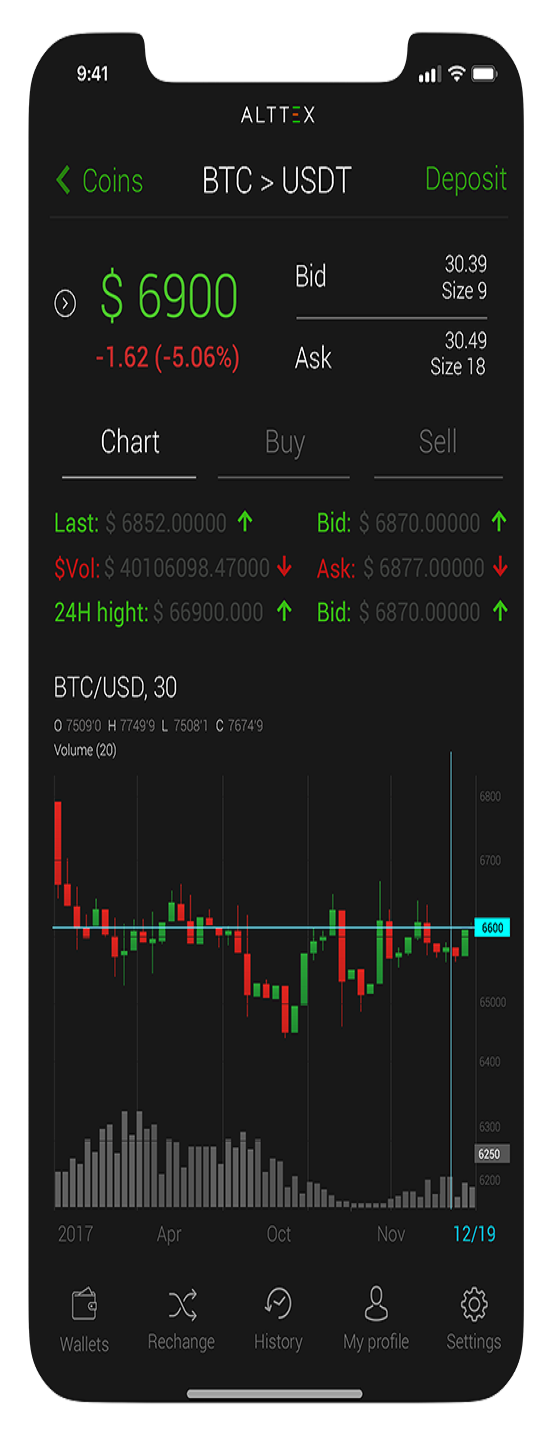Switch to the Sell tab
The width and height of the screenshot is (553, 1437).
coord(438,442)
